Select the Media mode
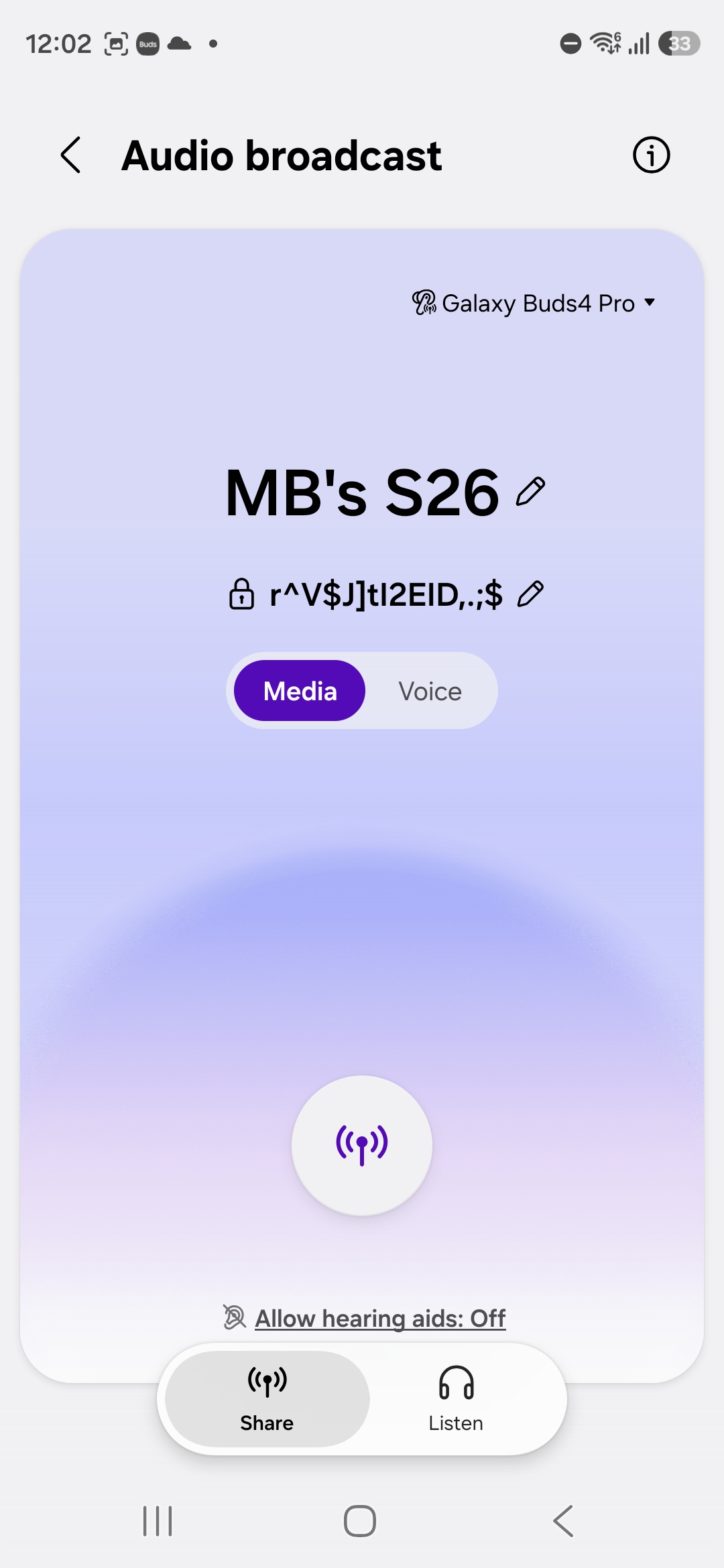724x1568 pixels. (300, 691)
